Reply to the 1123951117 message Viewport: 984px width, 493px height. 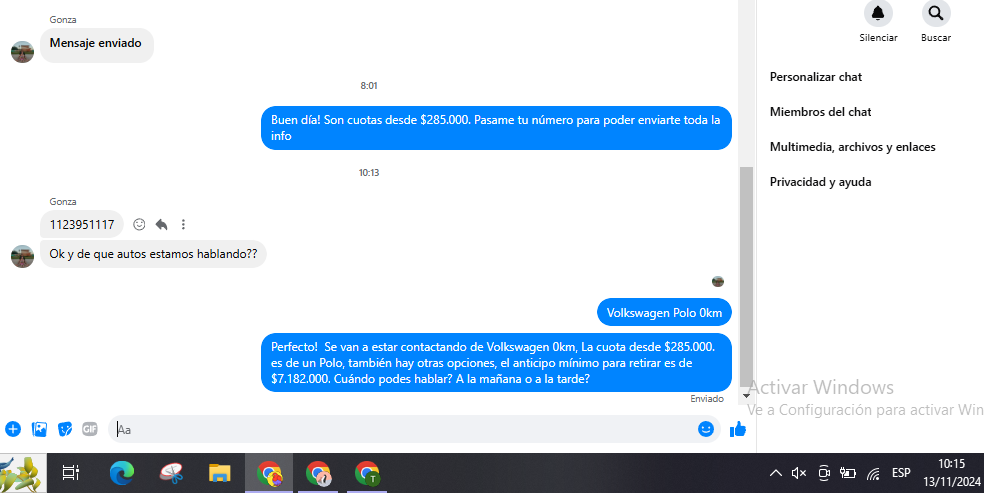point(161,225)
